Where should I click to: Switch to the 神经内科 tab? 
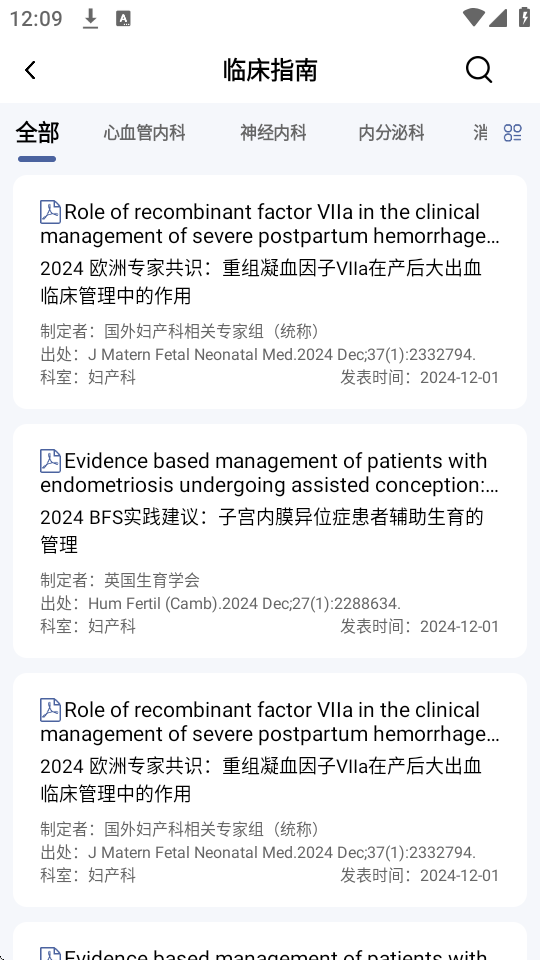tap(273, 133)
